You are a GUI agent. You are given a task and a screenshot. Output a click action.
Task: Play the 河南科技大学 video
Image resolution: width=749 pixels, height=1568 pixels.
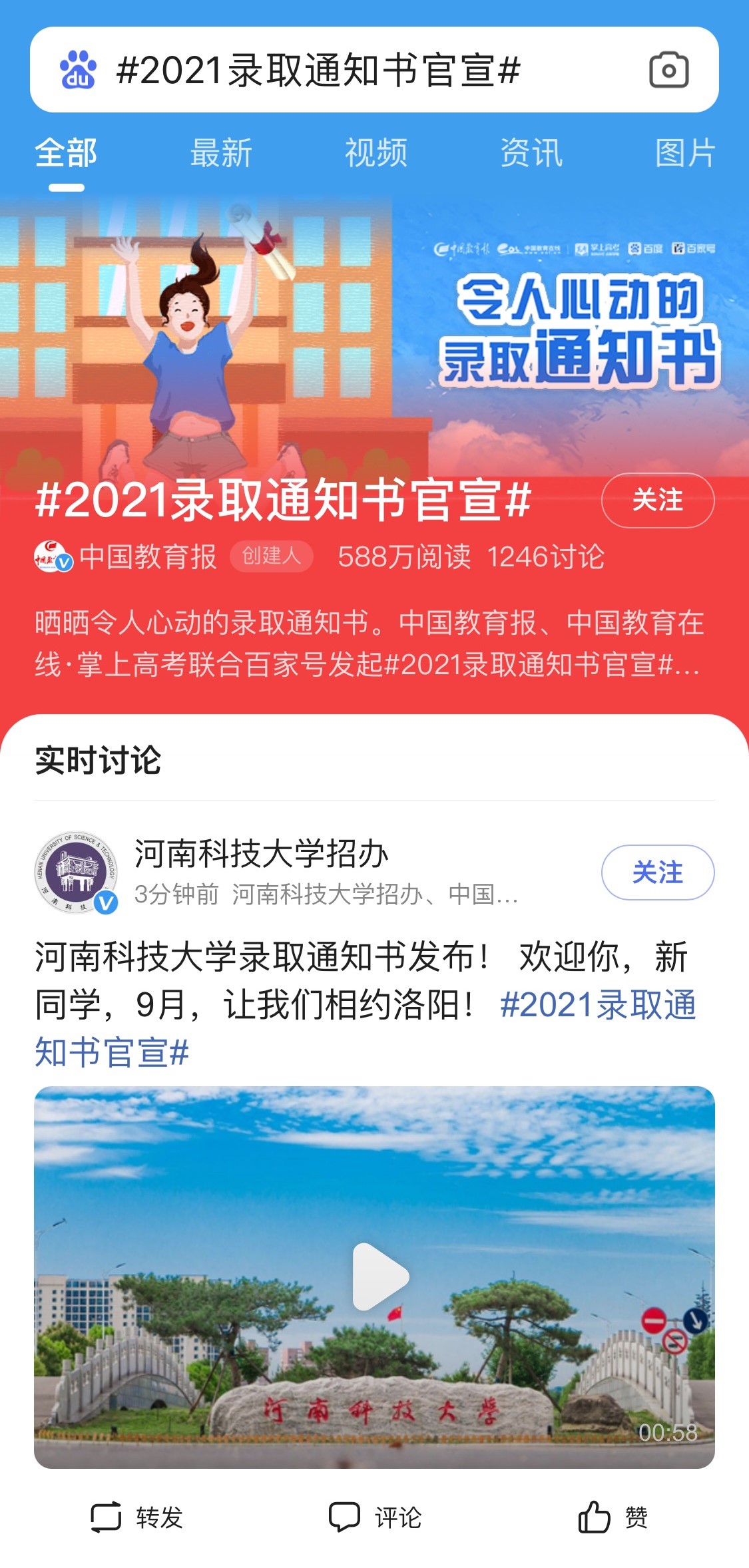379,1276
